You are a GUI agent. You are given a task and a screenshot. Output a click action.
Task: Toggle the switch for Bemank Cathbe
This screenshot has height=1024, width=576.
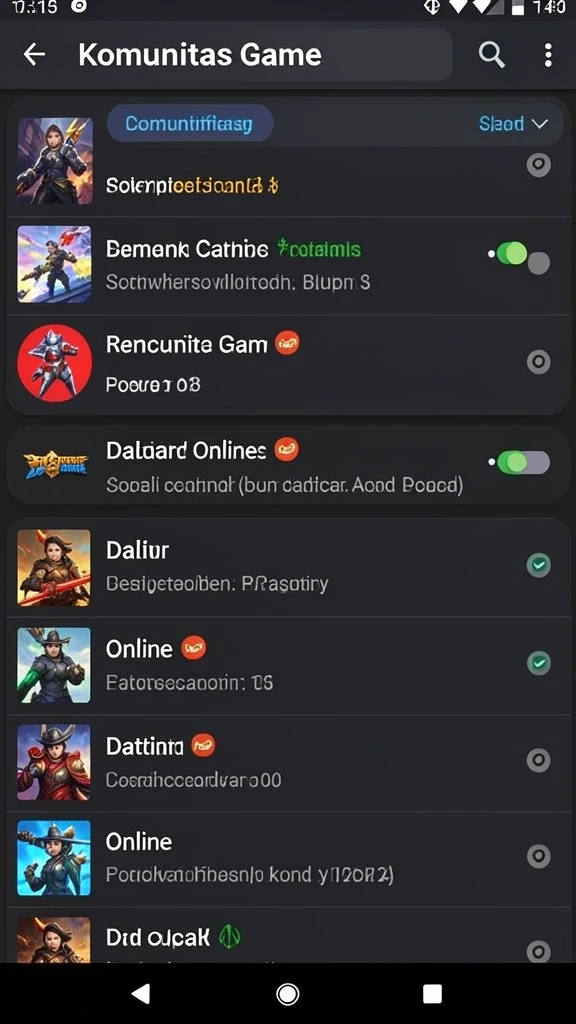click(x=519, y=255)
